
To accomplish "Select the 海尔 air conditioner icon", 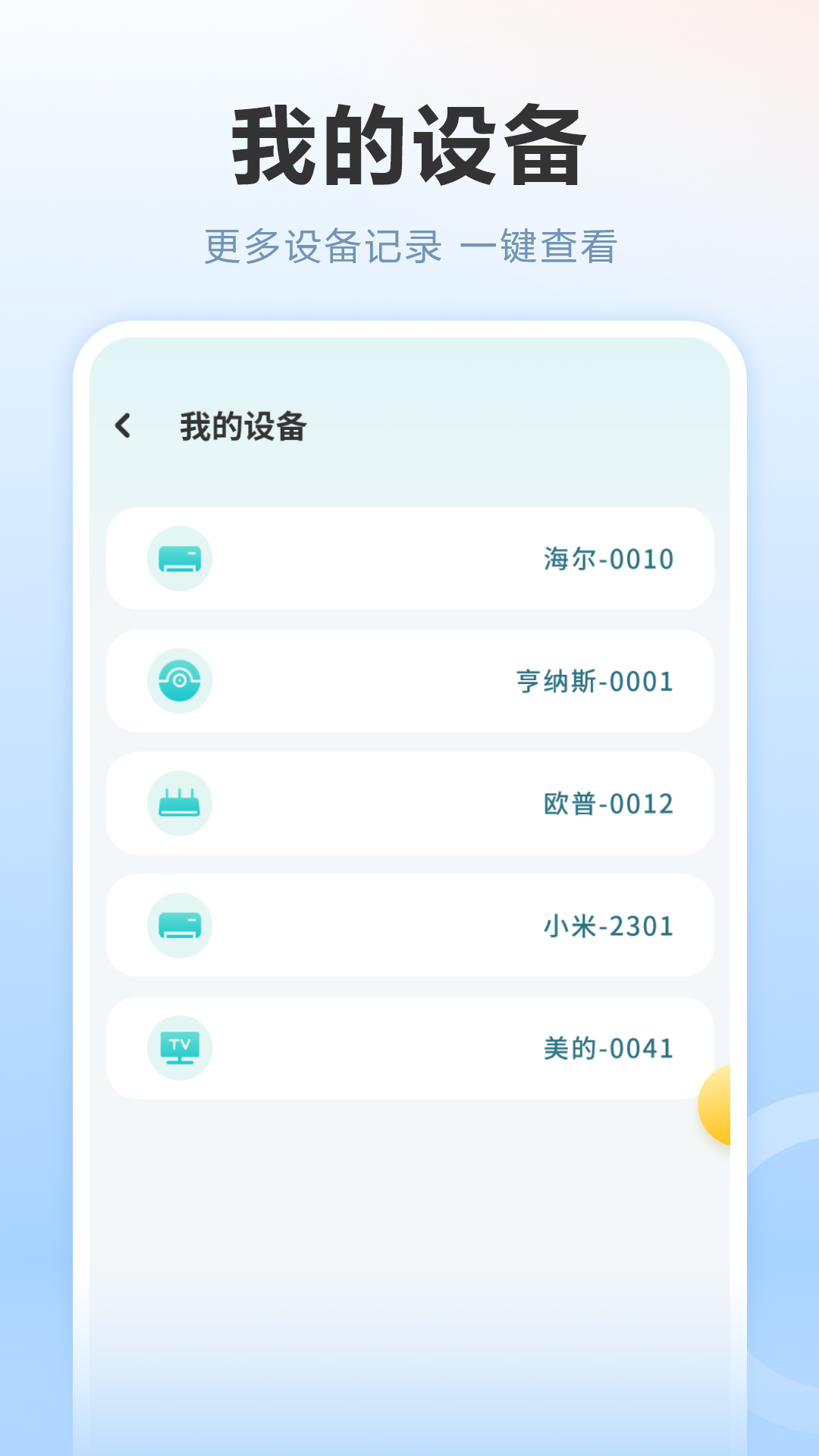I will point(180,559).
